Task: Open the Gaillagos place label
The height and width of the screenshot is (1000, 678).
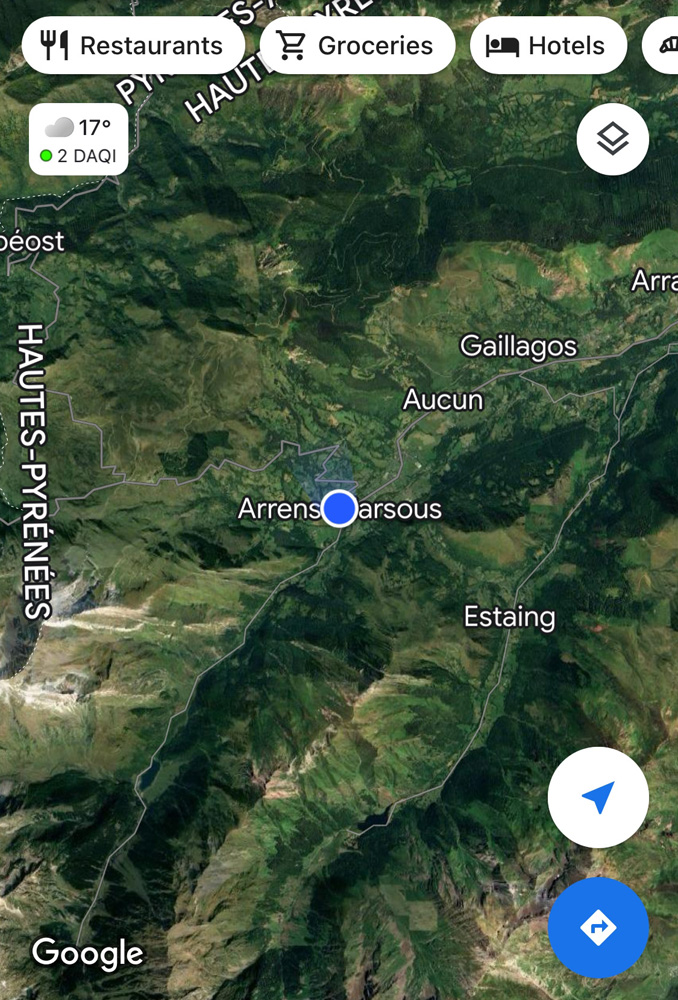Action: point(518,346)
